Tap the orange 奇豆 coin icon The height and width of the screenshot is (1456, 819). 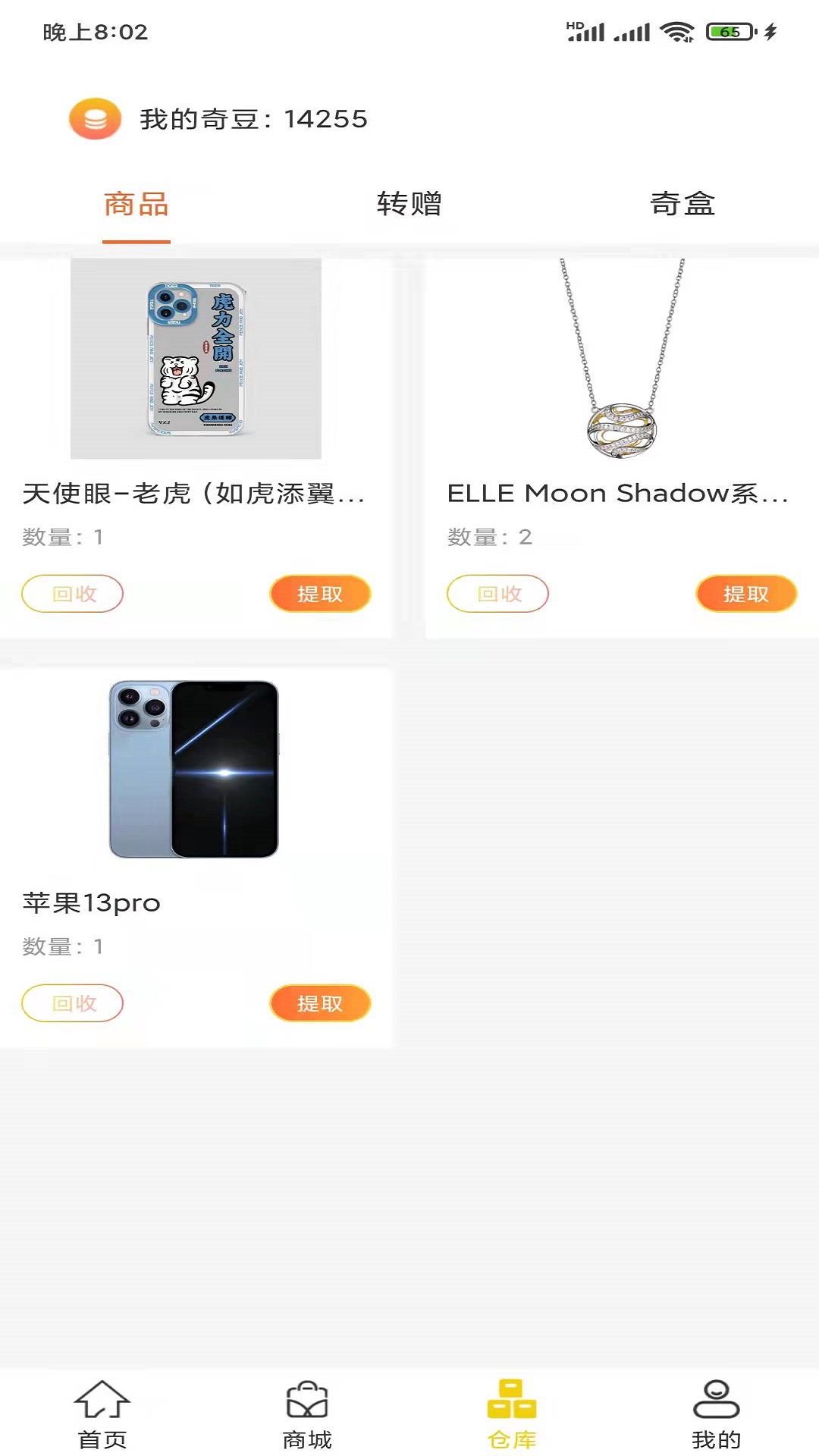[94, 119]
